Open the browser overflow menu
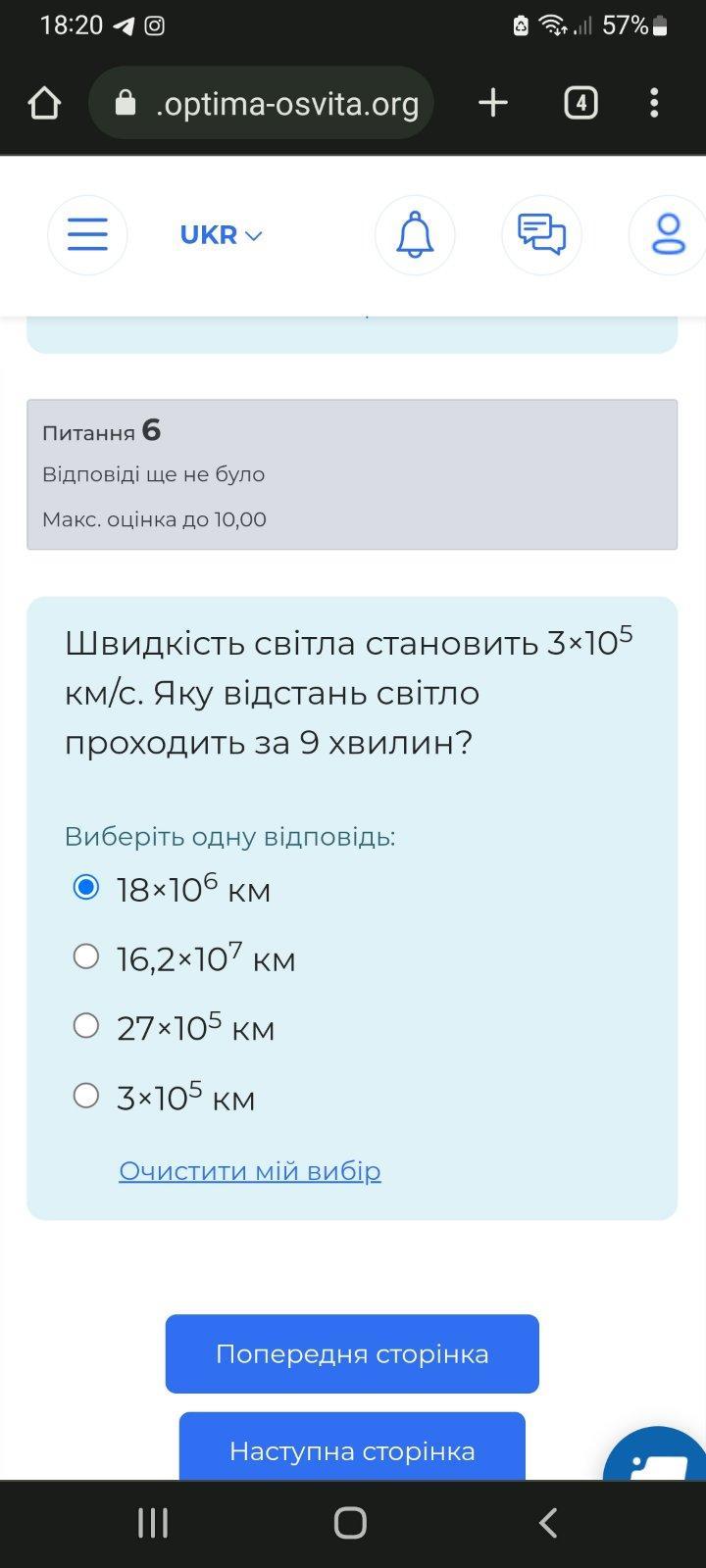 [x=654, y=103]
